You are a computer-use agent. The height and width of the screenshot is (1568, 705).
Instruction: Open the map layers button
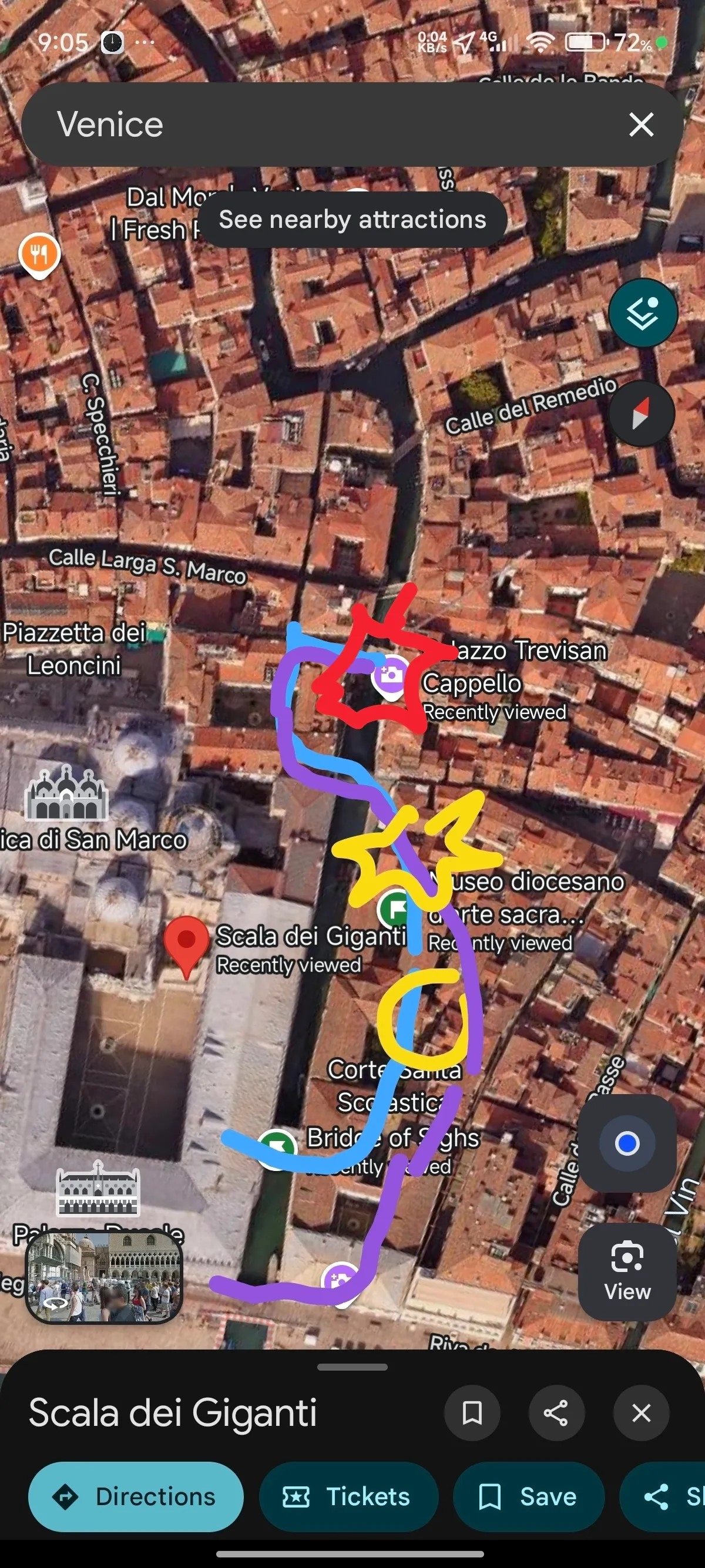[x=643, y=313]
